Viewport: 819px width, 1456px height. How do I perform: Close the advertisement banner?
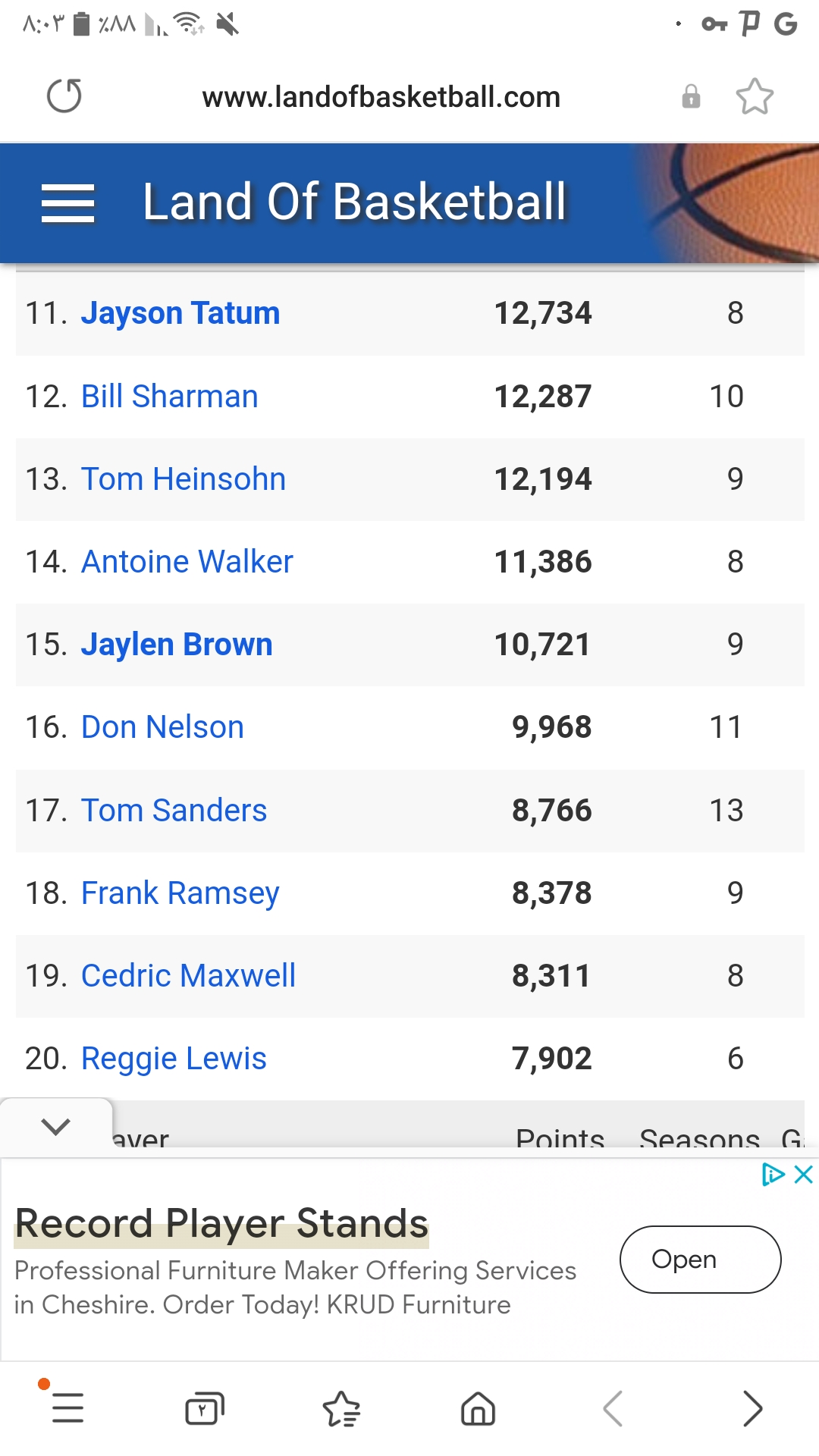[x=803, y=1175]
